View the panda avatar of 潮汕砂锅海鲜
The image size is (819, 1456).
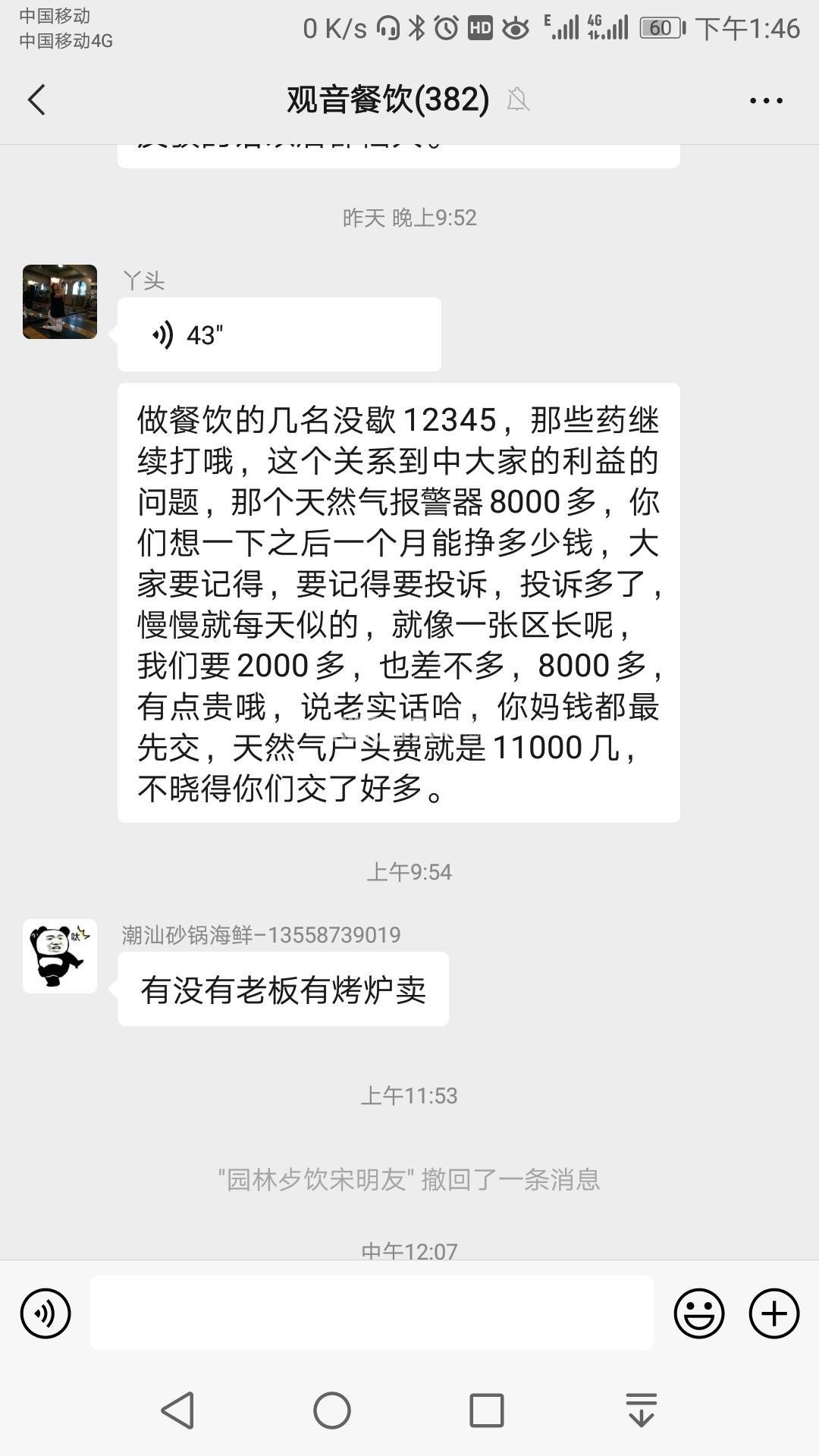point(60,956)
